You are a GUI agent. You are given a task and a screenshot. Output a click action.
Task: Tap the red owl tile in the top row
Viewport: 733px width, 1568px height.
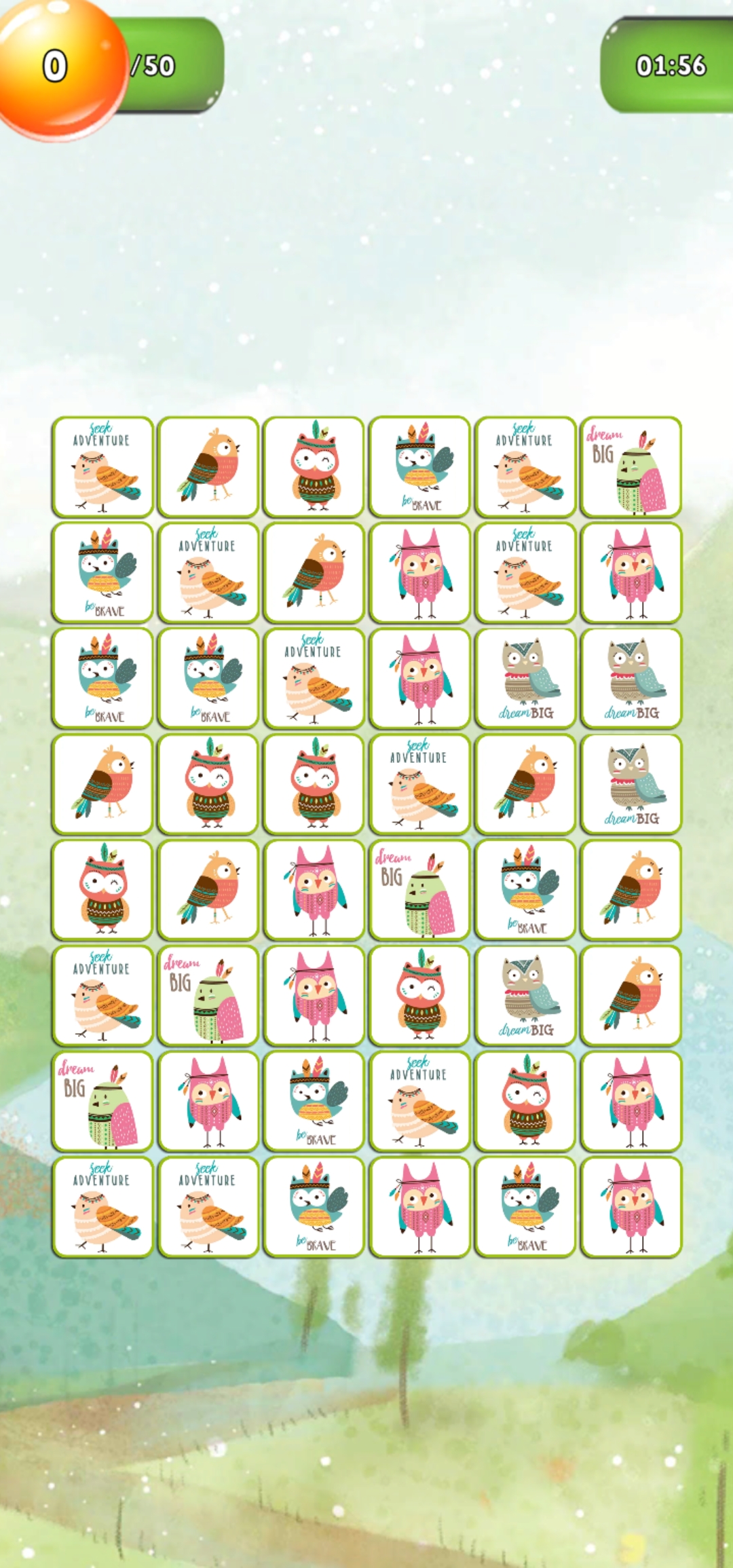[314, 467]
